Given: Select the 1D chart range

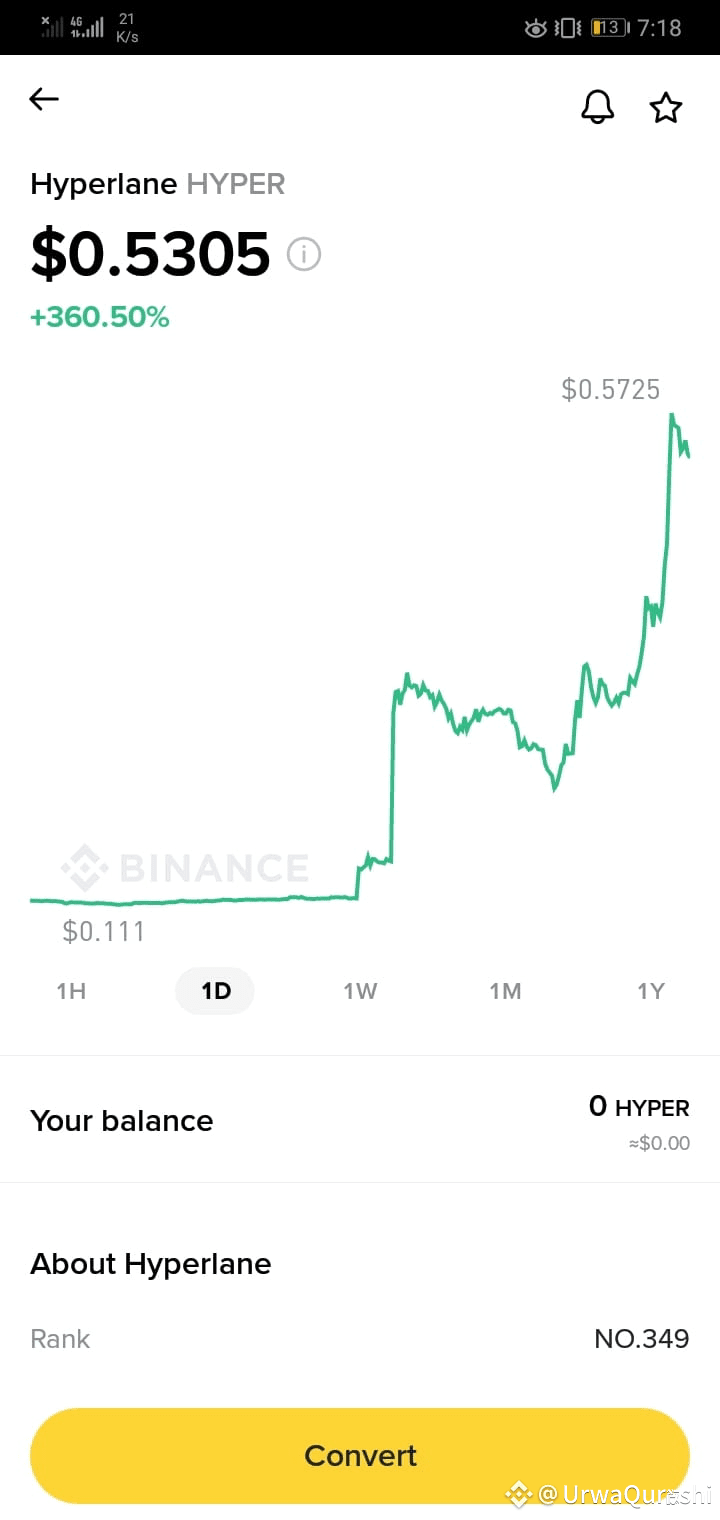Looking at the screenshot, I should point(215,991).
